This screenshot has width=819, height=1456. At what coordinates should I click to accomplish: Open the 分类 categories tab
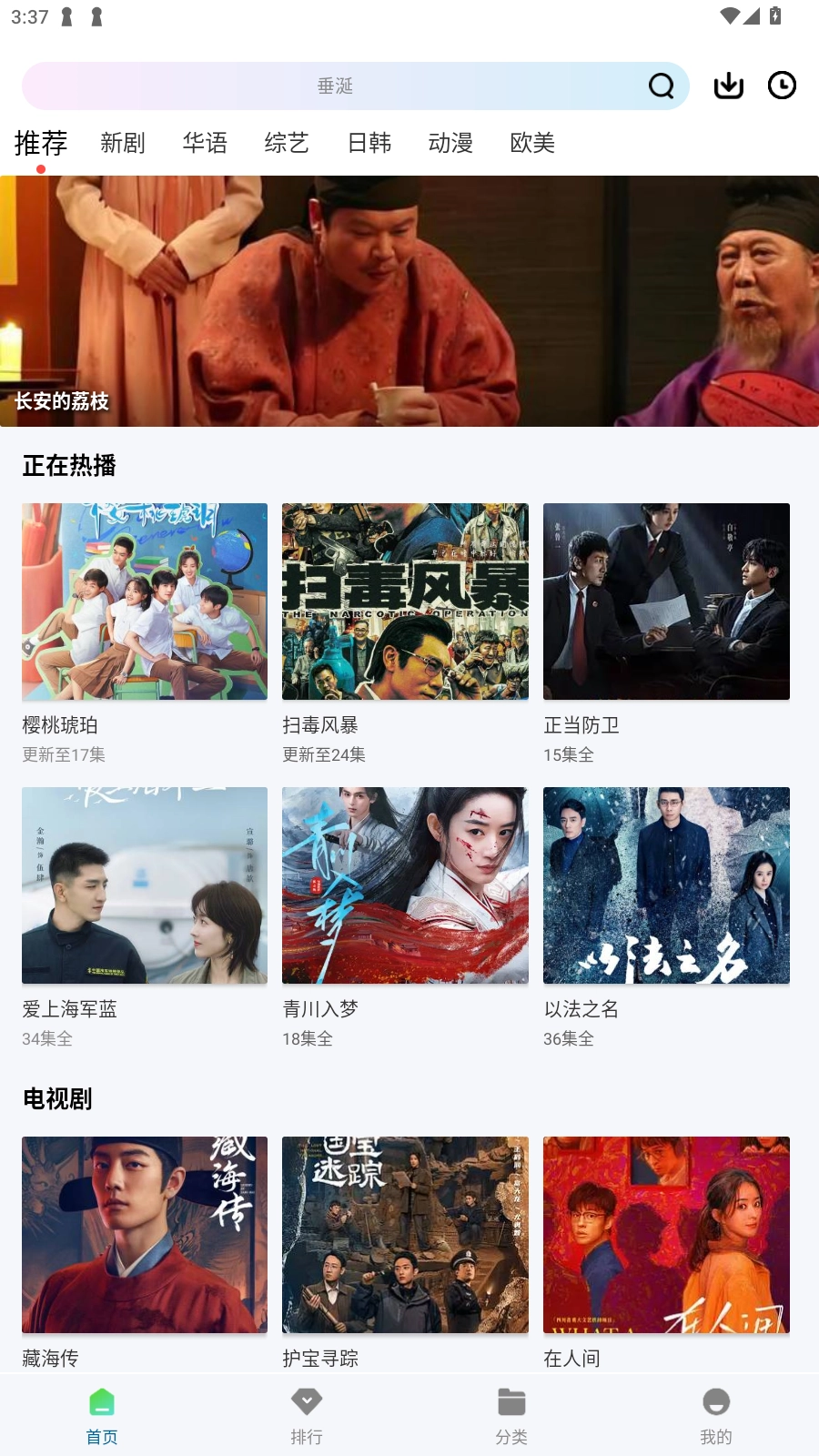511,1416
